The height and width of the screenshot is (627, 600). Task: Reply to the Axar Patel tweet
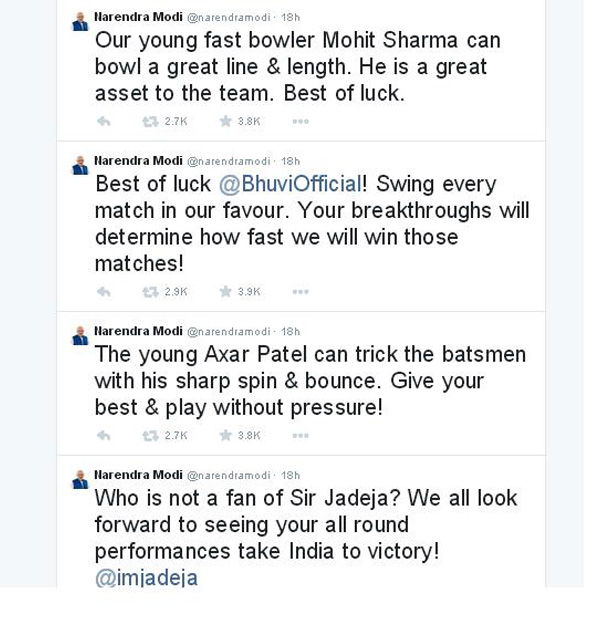103,435
